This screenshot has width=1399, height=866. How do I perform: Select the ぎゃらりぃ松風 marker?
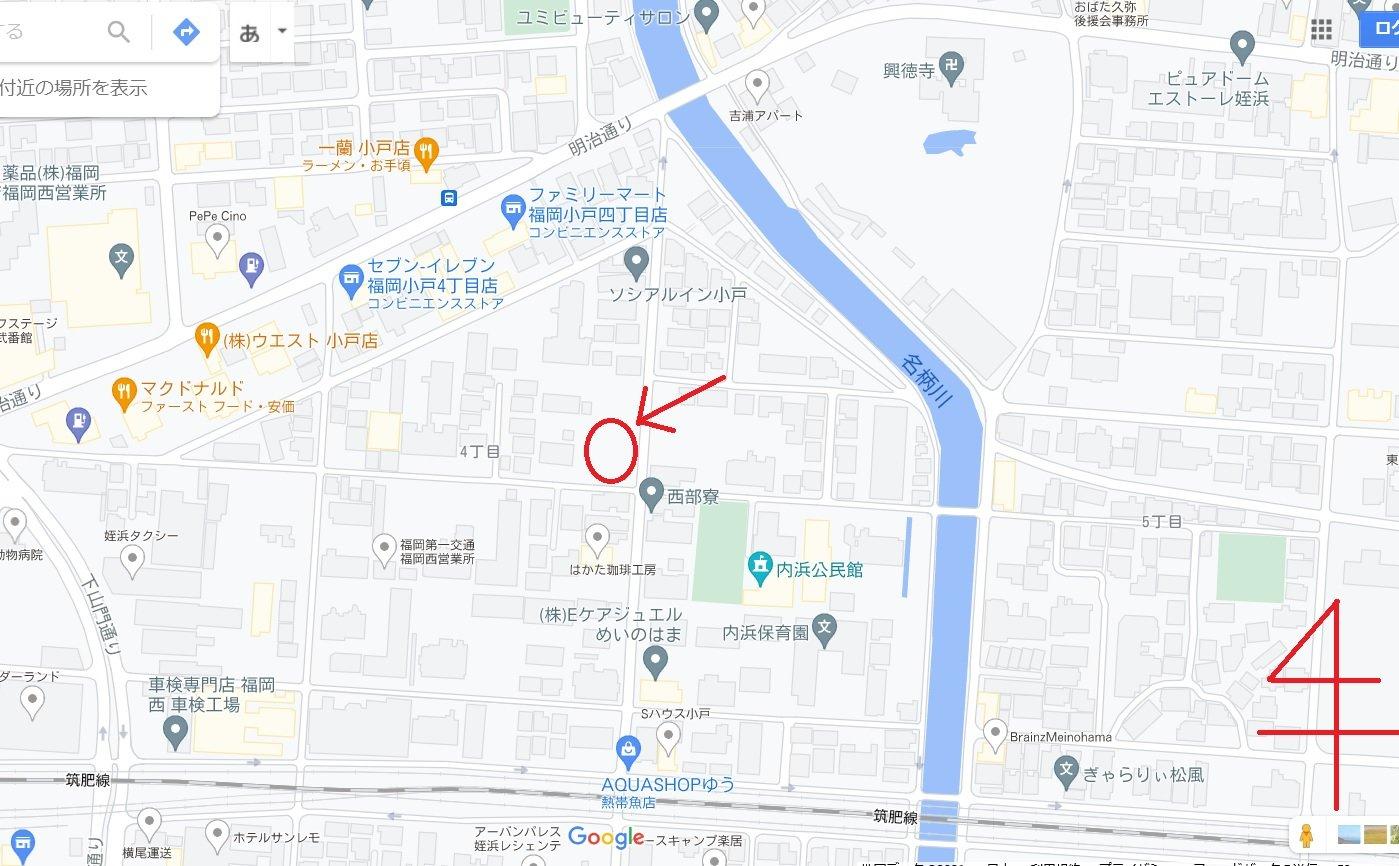click(x=1066, y=771)
